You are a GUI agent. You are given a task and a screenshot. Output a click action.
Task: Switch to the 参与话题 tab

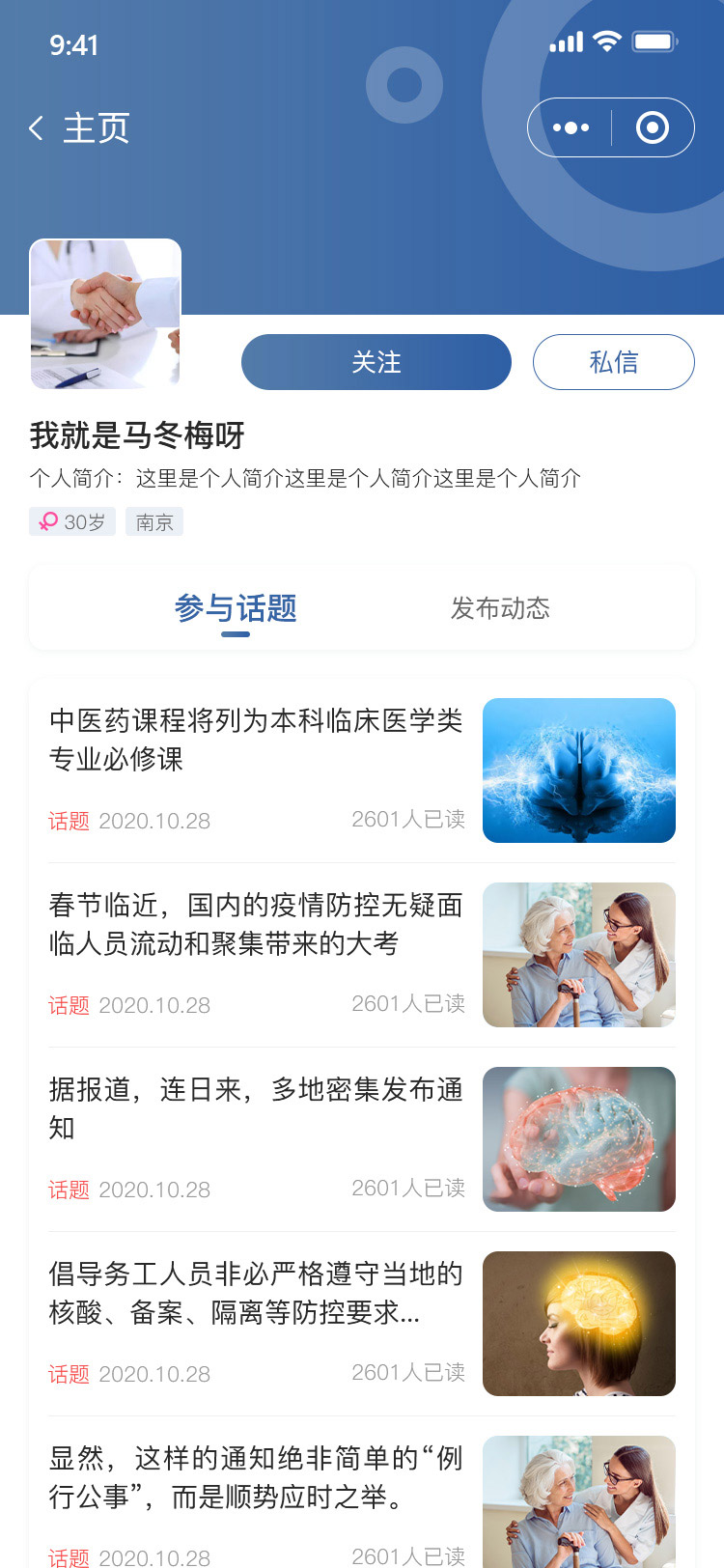point(236,608)
